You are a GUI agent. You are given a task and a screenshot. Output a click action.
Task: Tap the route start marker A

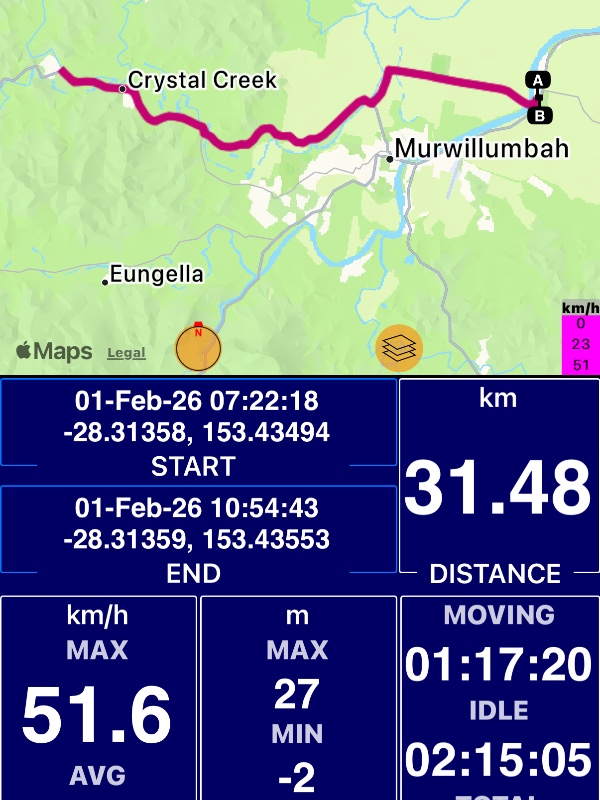(537, 80)
